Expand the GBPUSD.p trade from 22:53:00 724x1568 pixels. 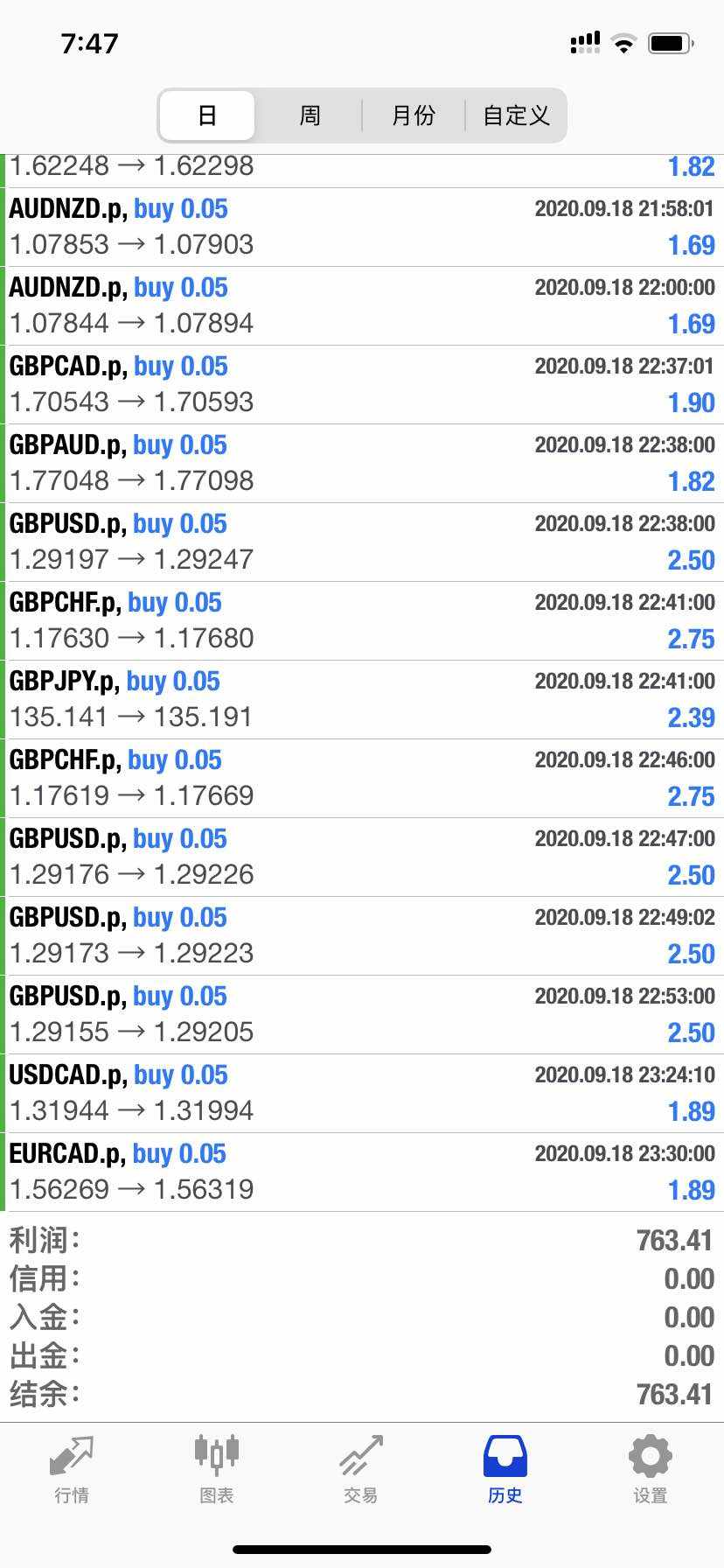[362, 1014]
